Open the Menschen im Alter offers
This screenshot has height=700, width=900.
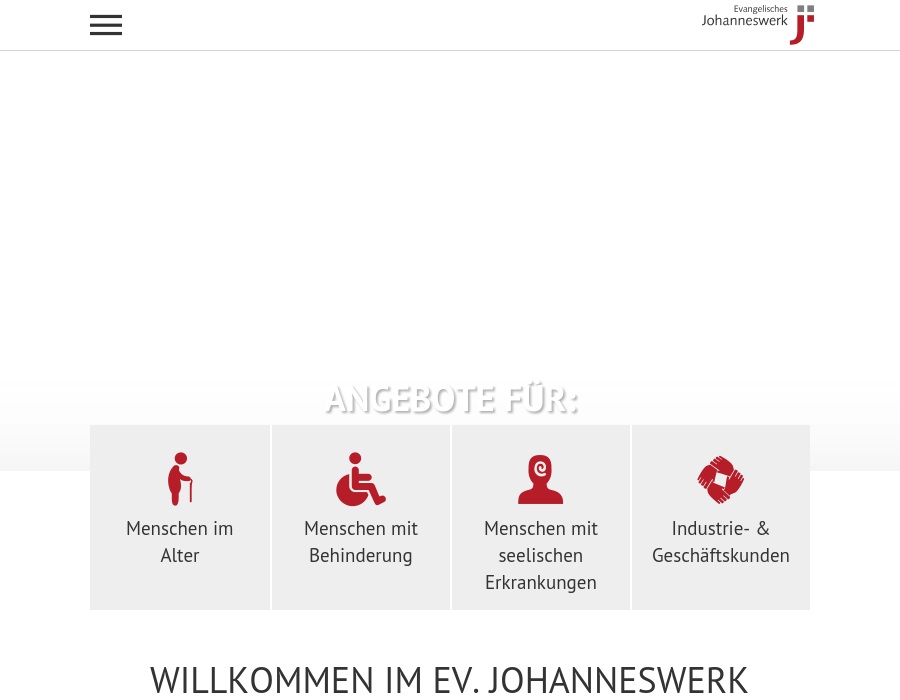coord(180,517)
